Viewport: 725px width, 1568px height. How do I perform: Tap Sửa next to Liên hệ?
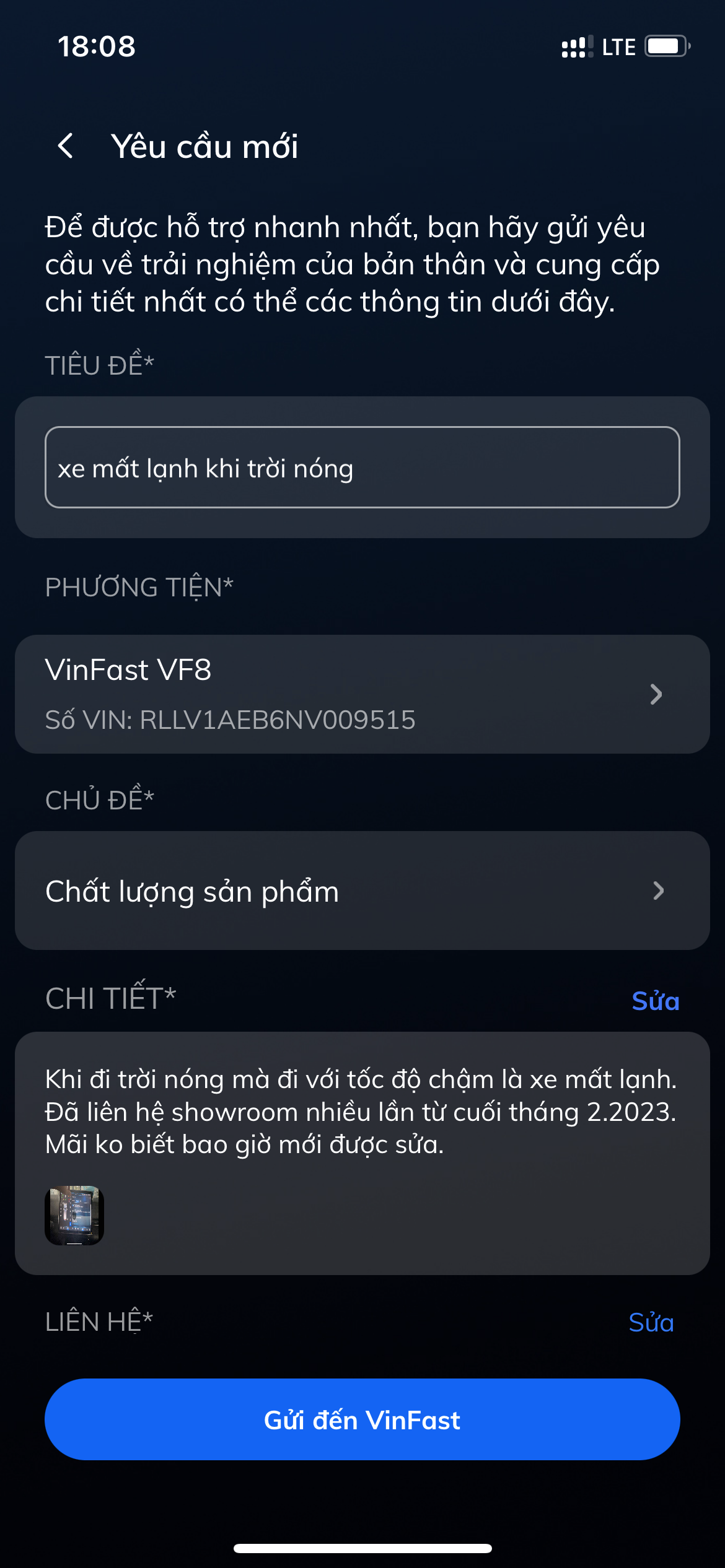(651, 1323)
